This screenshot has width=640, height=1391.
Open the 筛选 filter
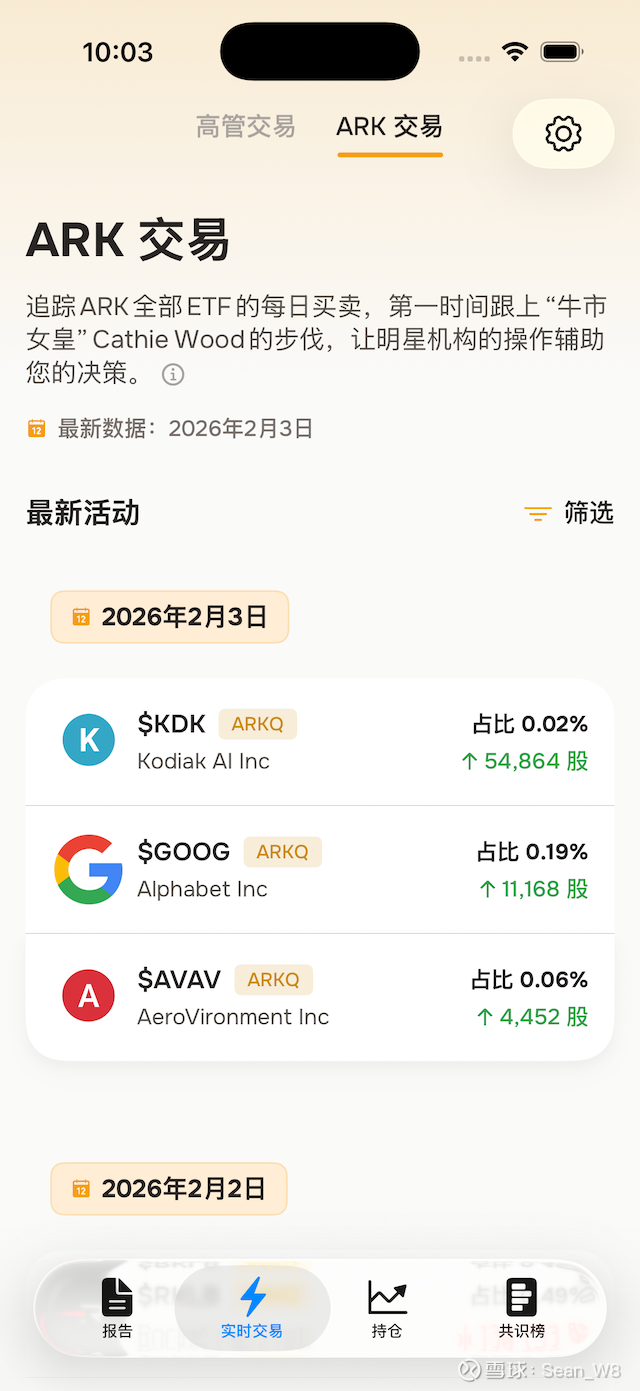point(569,513)
